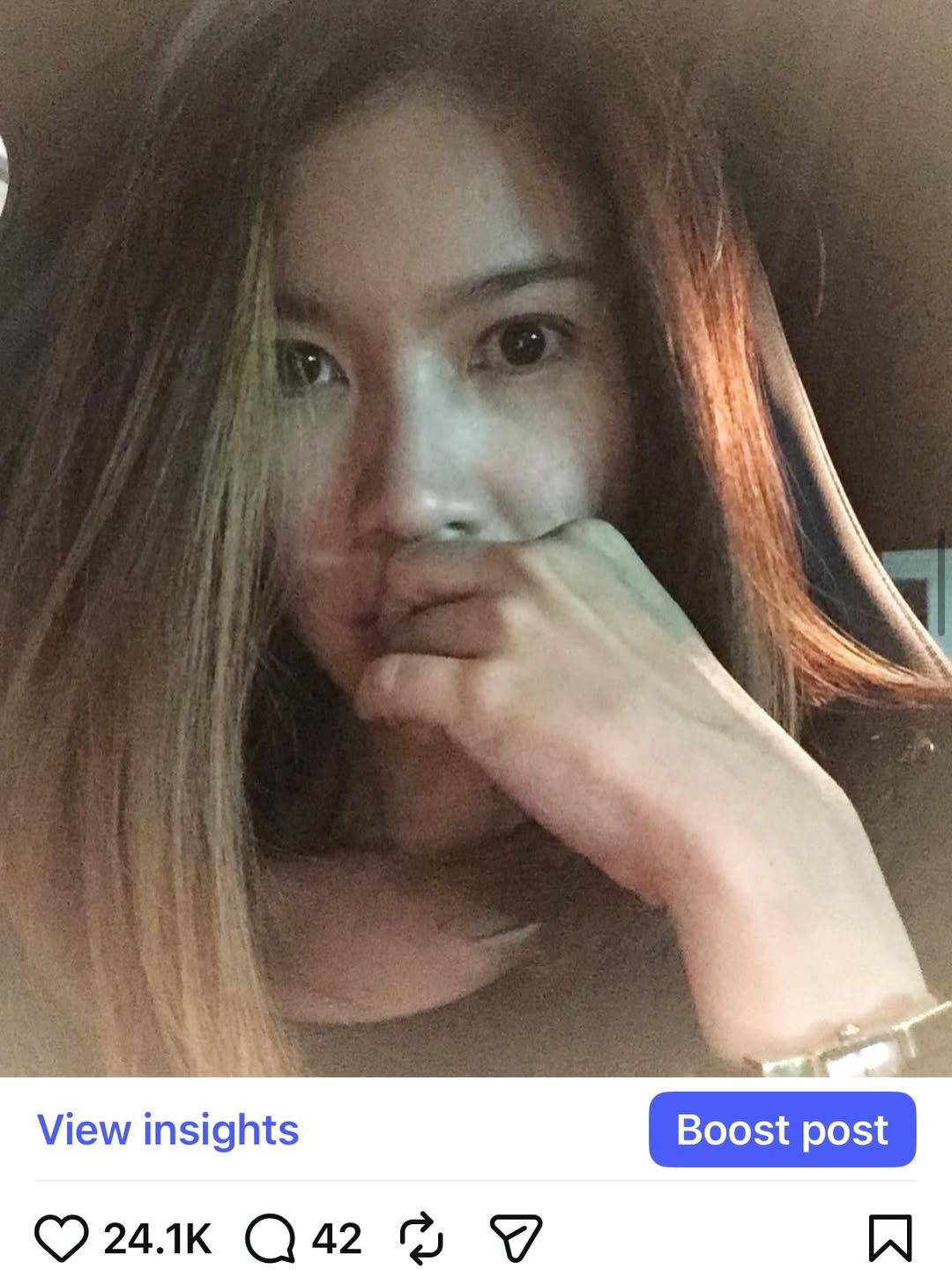Like this post with the heart icon
Screen dimensions: 952x1270
61,1237
